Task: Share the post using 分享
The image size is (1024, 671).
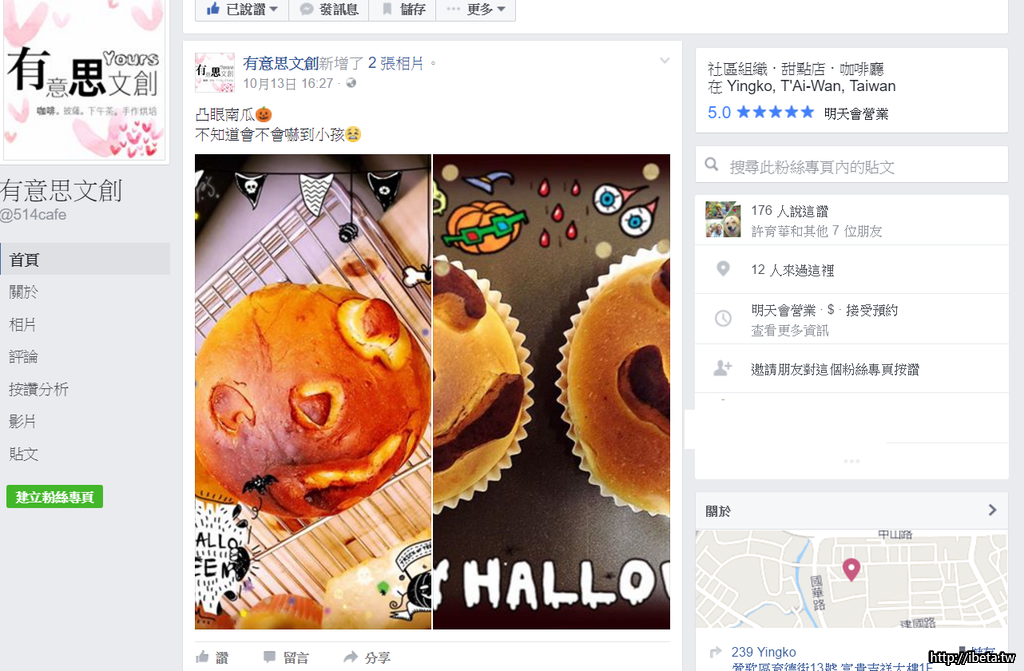Action: pos(367,657)
